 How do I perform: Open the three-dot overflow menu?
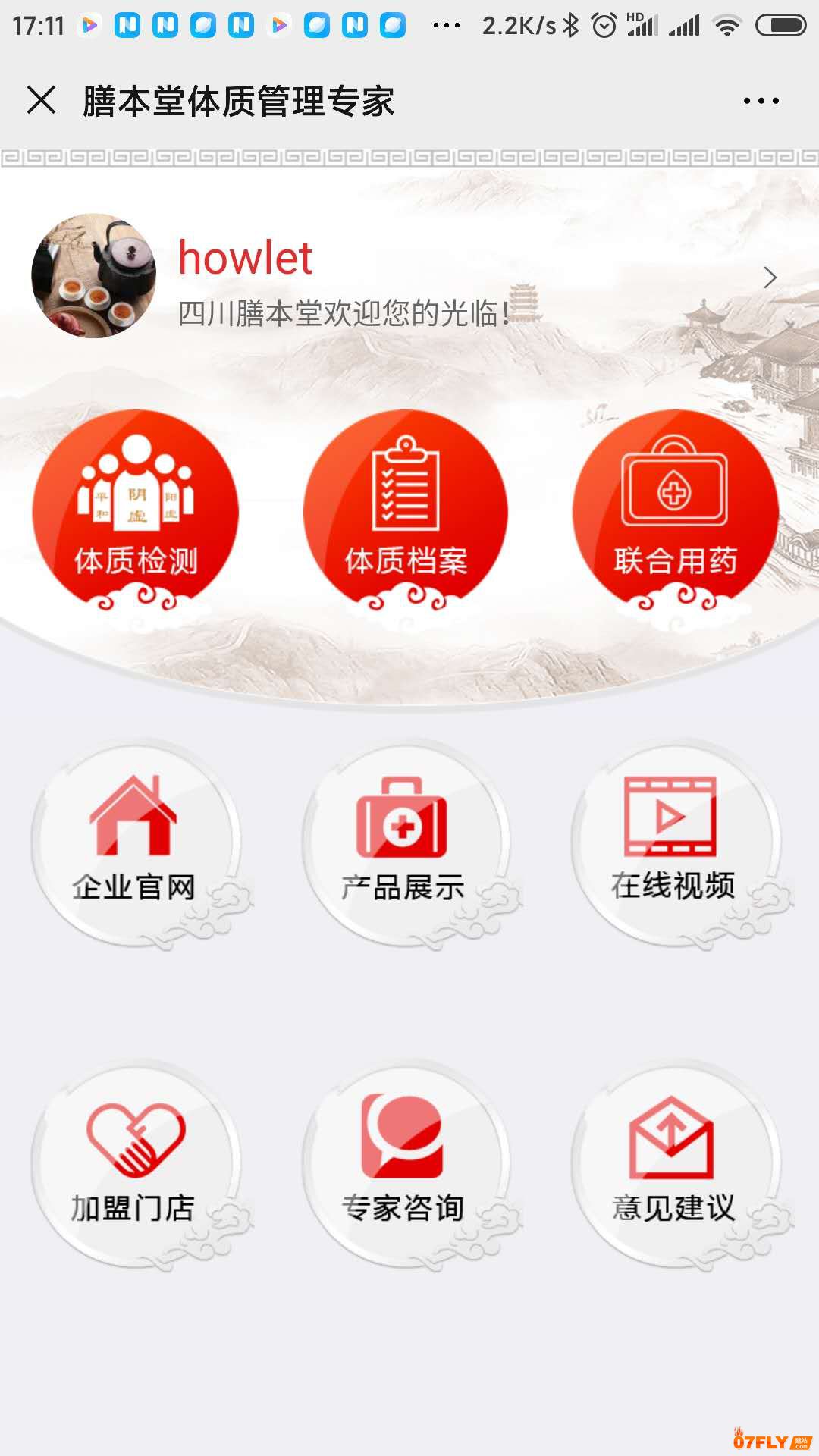[x=761, y=101]
